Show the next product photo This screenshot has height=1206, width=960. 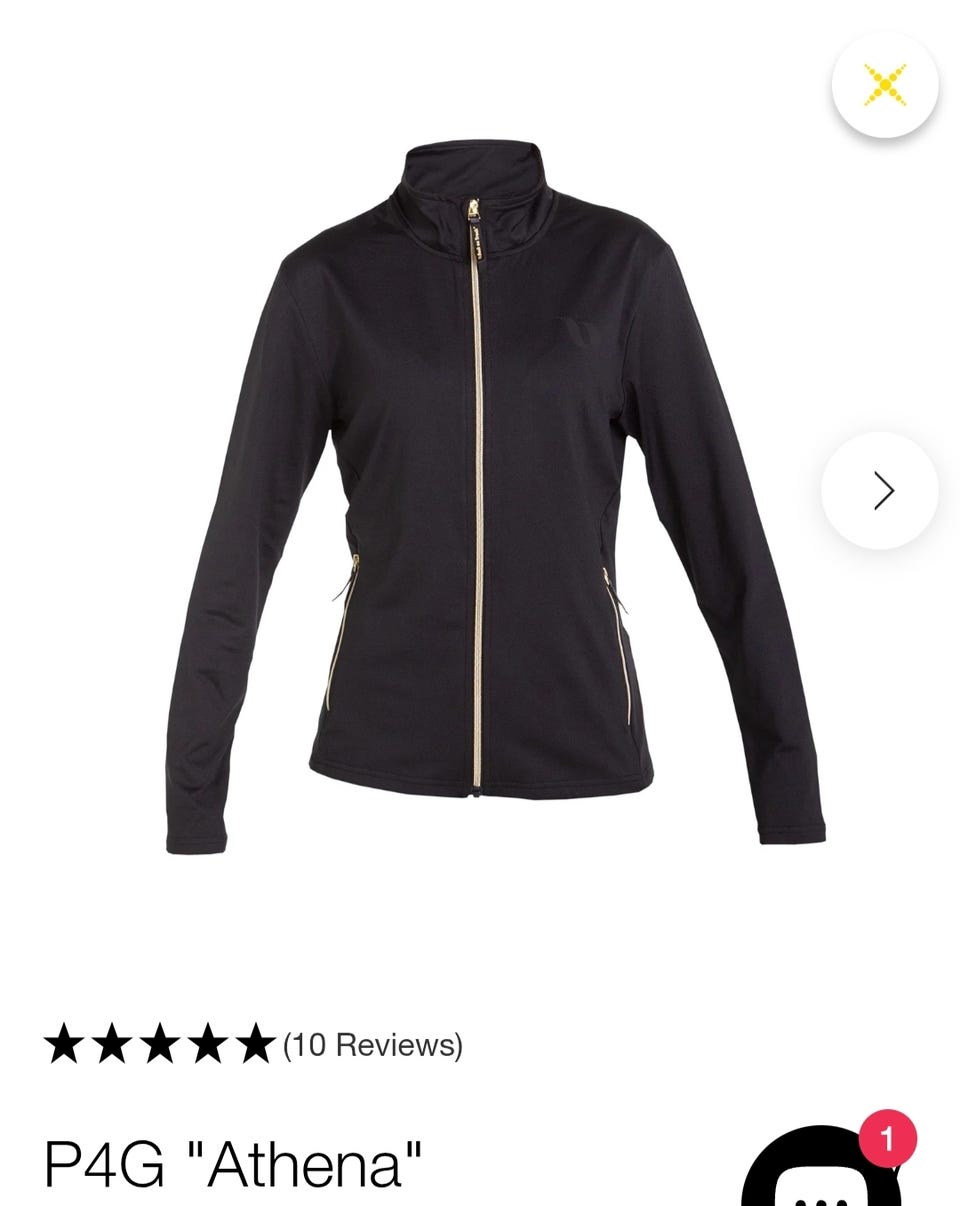click(x=880, y=490)
